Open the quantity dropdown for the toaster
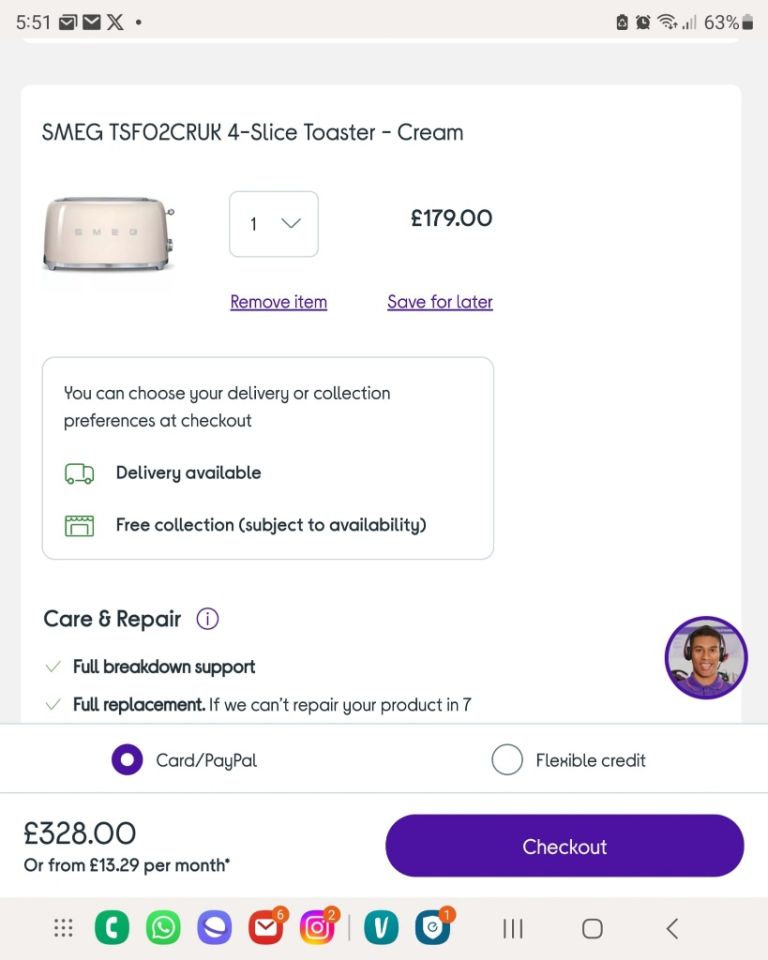The width and height of the screenshot is (768, 960). 273,224
